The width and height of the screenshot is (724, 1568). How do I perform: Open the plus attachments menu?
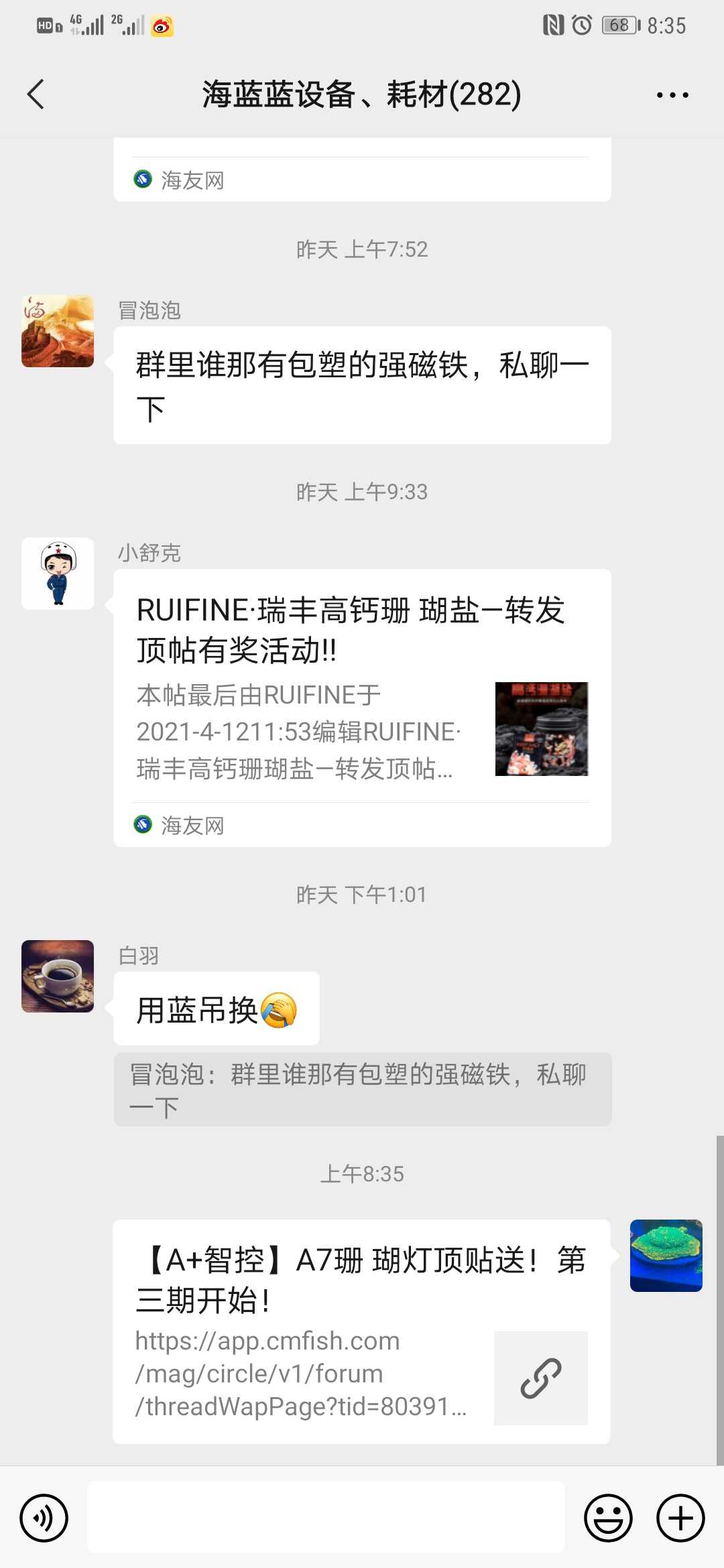pos(680,1518)
